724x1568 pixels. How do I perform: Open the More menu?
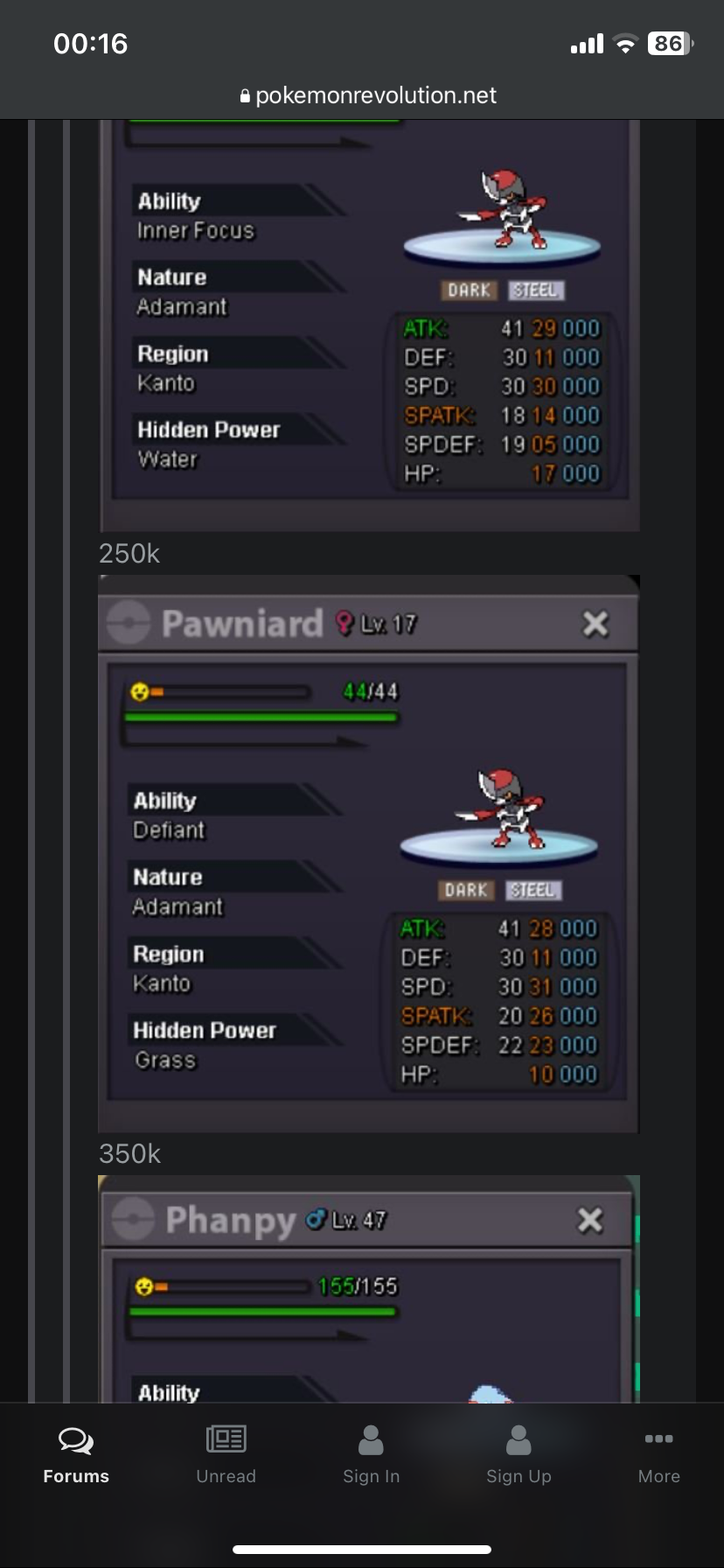[658, 1456]
